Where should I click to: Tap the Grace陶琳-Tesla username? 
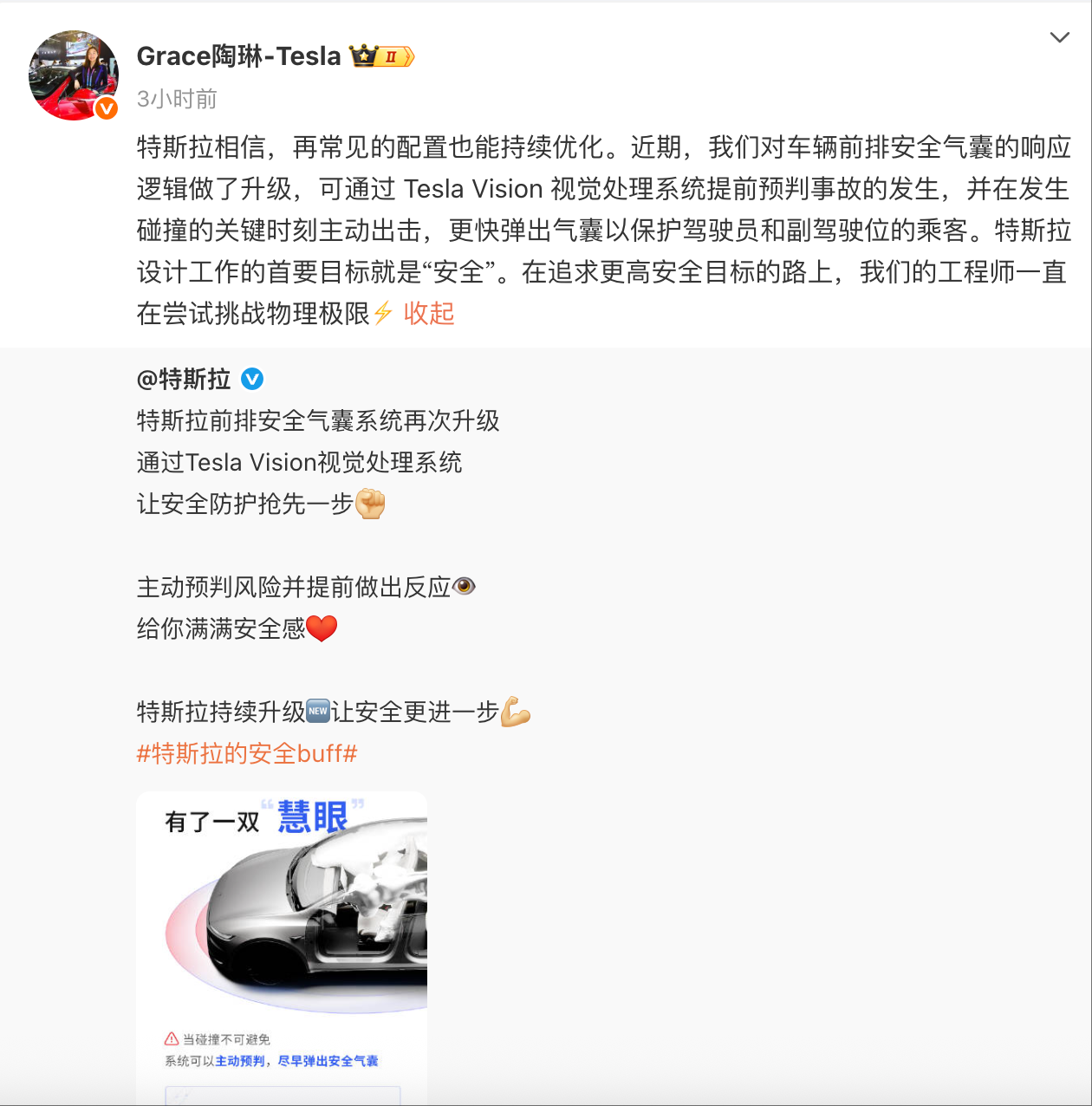click(x=239, y=56)
